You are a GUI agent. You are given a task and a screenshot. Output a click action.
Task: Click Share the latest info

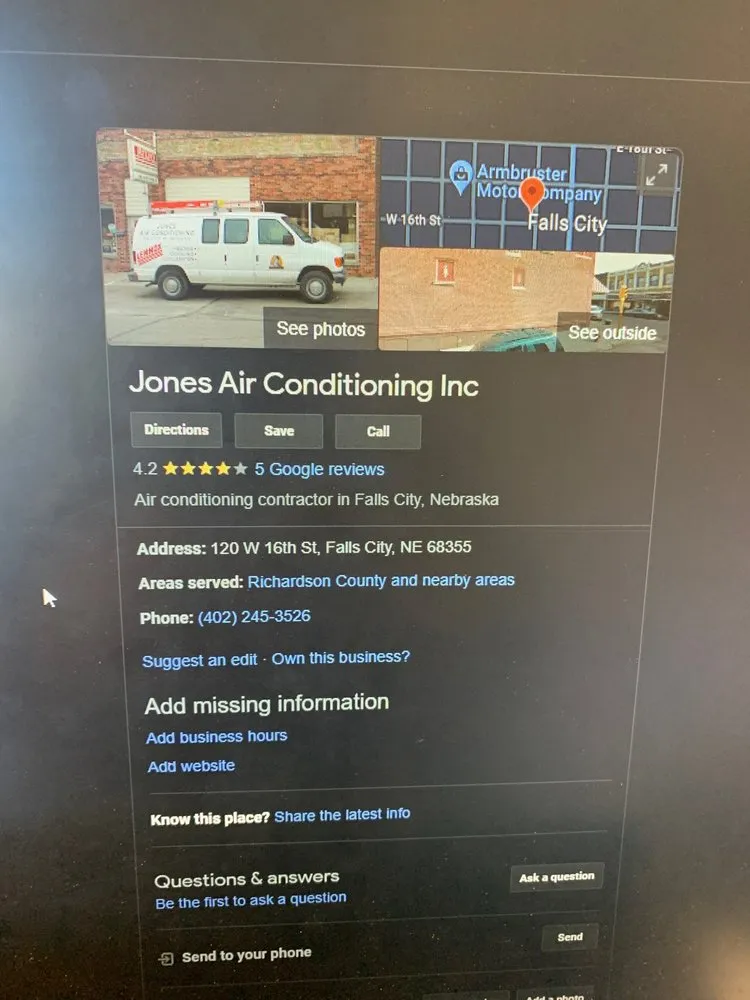click(345, 814)
